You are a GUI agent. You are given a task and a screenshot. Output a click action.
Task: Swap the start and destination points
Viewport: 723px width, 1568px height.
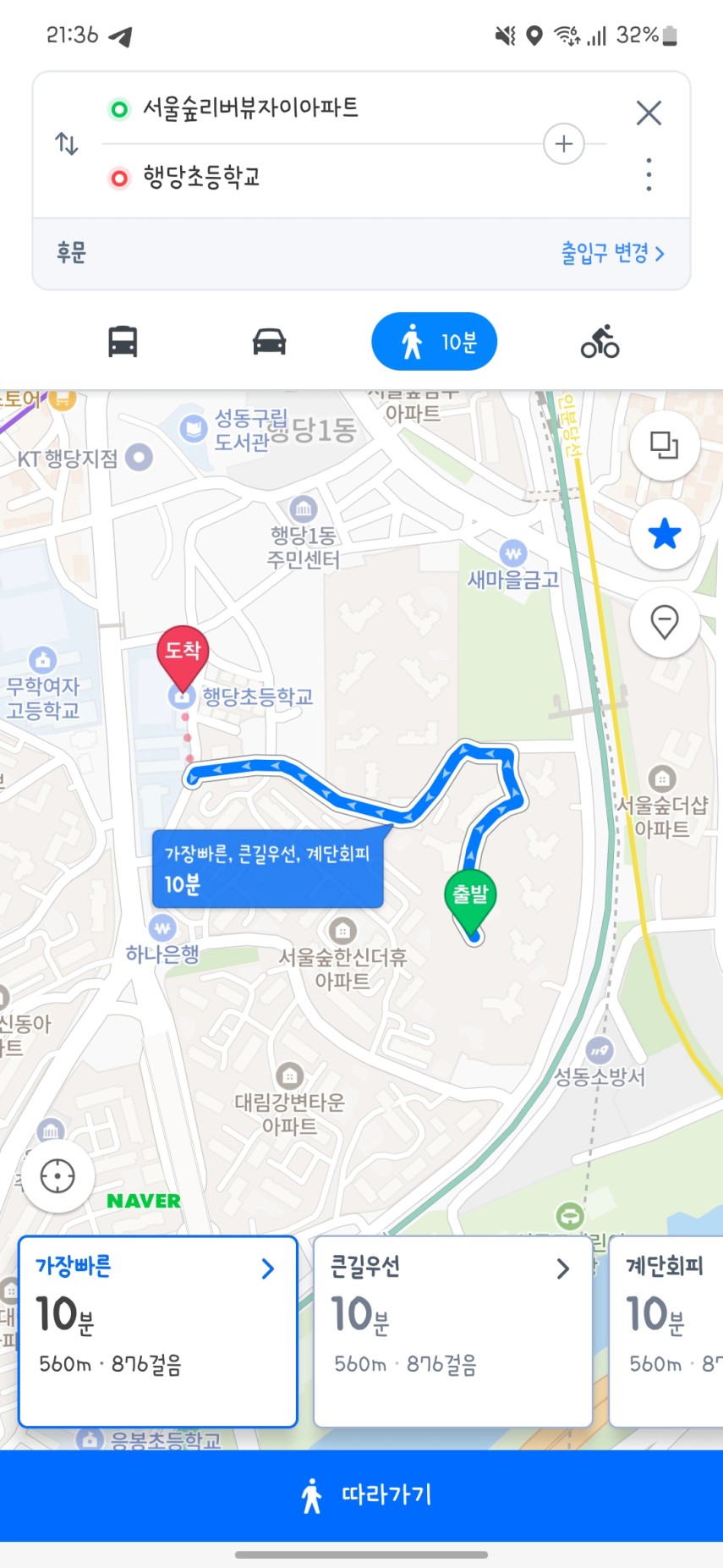(67, 144)
